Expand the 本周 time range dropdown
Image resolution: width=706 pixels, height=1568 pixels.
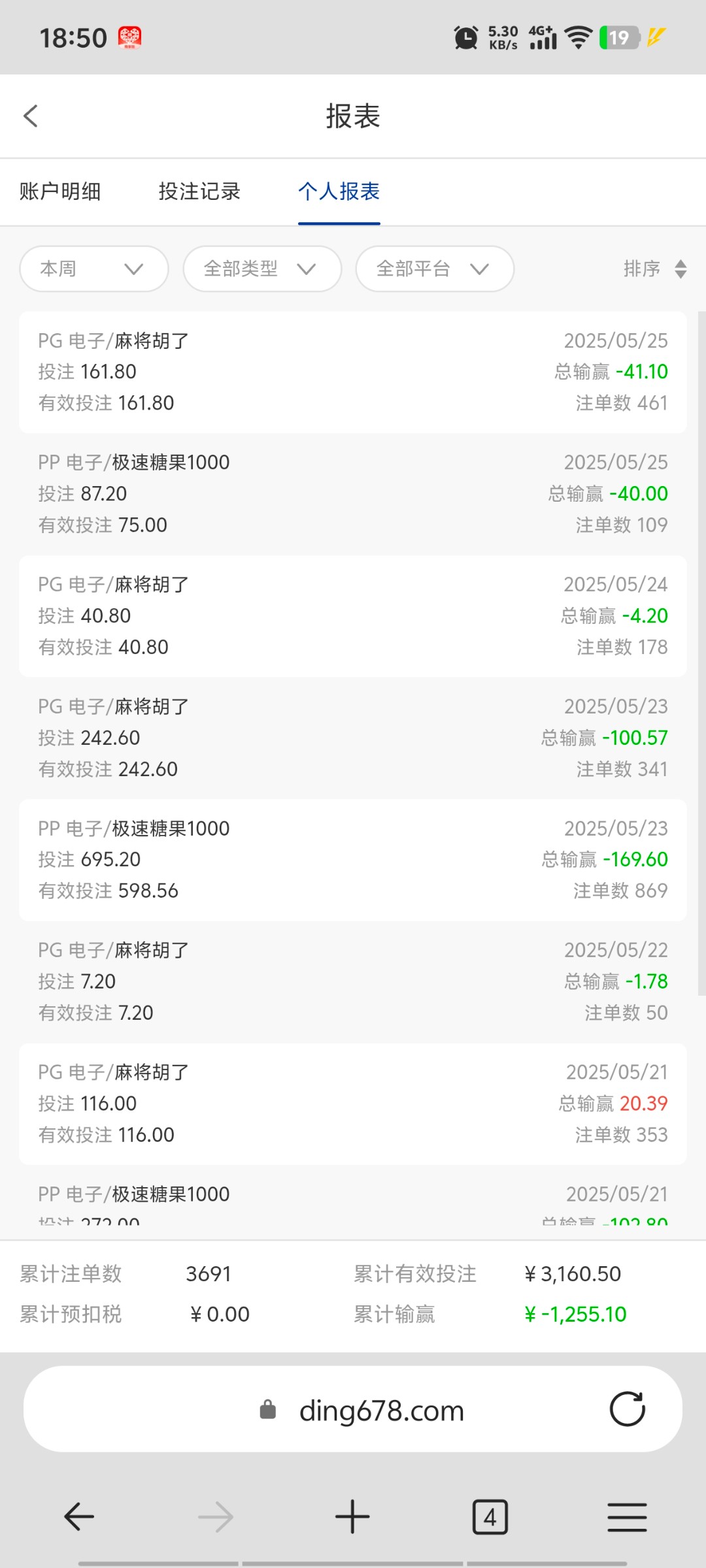(94, 269)
